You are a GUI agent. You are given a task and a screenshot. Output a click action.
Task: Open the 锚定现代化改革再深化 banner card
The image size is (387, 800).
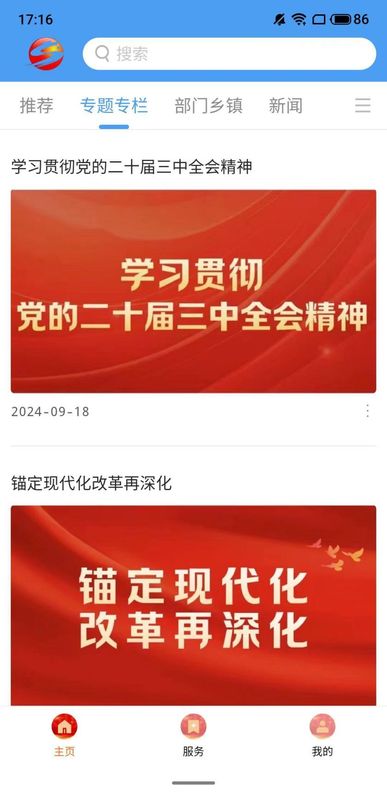(193, 606)
